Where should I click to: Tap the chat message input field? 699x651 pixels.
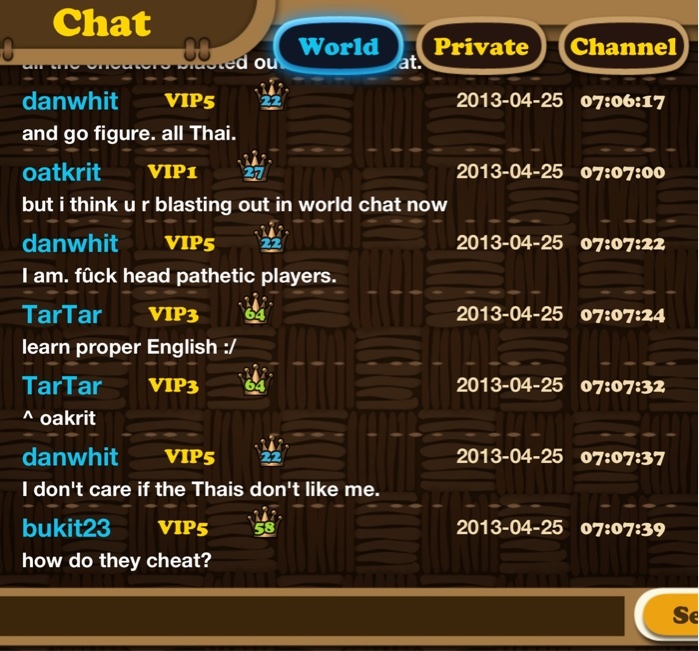[315, 614]
